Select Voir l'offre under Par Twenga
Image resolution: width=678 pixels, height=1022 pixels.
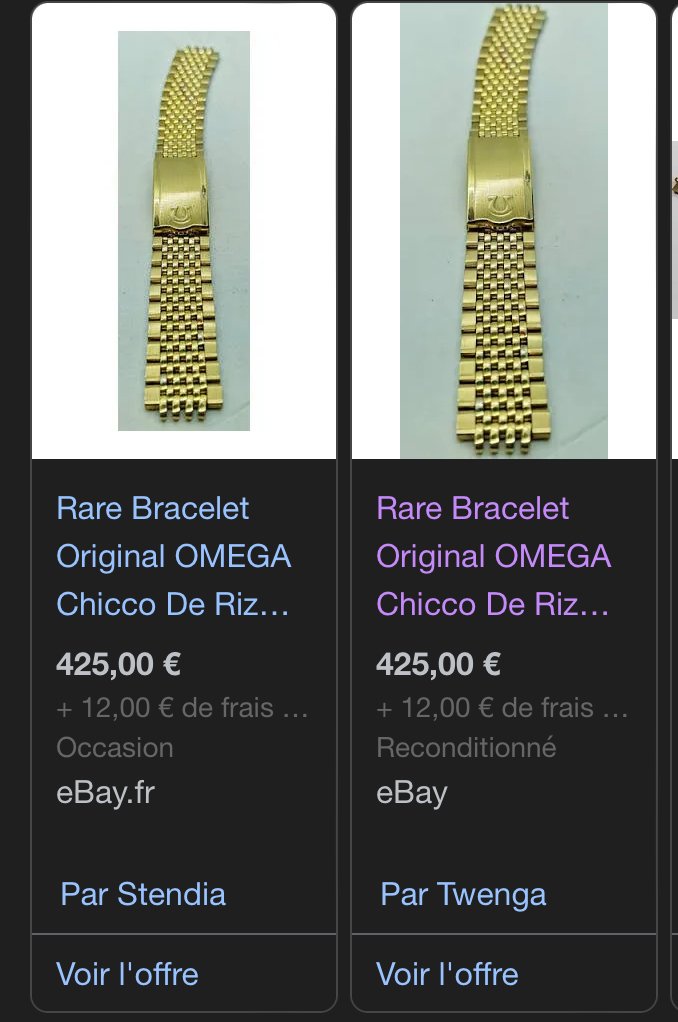pyautogui.click(x=447, y=974)
